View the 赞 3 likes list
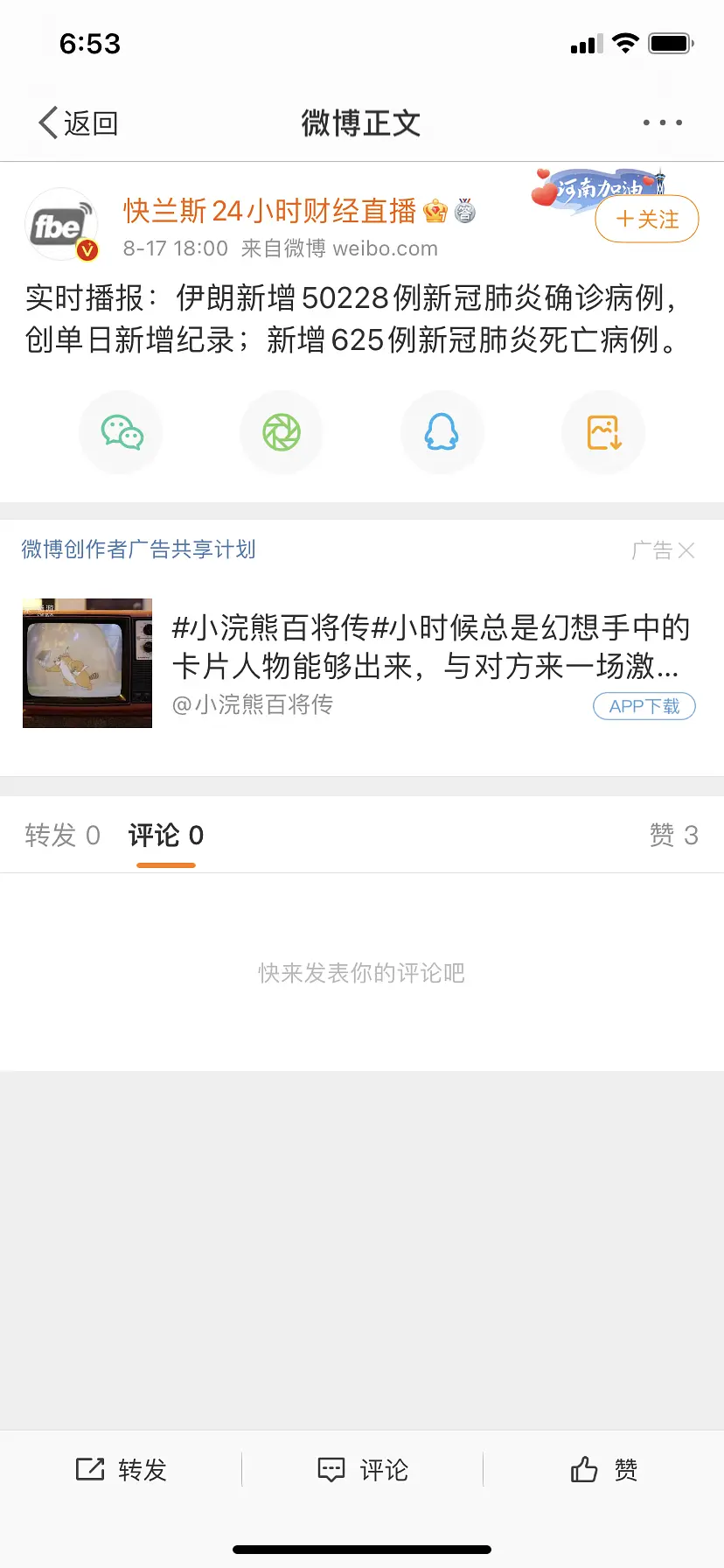 [673, 836]
